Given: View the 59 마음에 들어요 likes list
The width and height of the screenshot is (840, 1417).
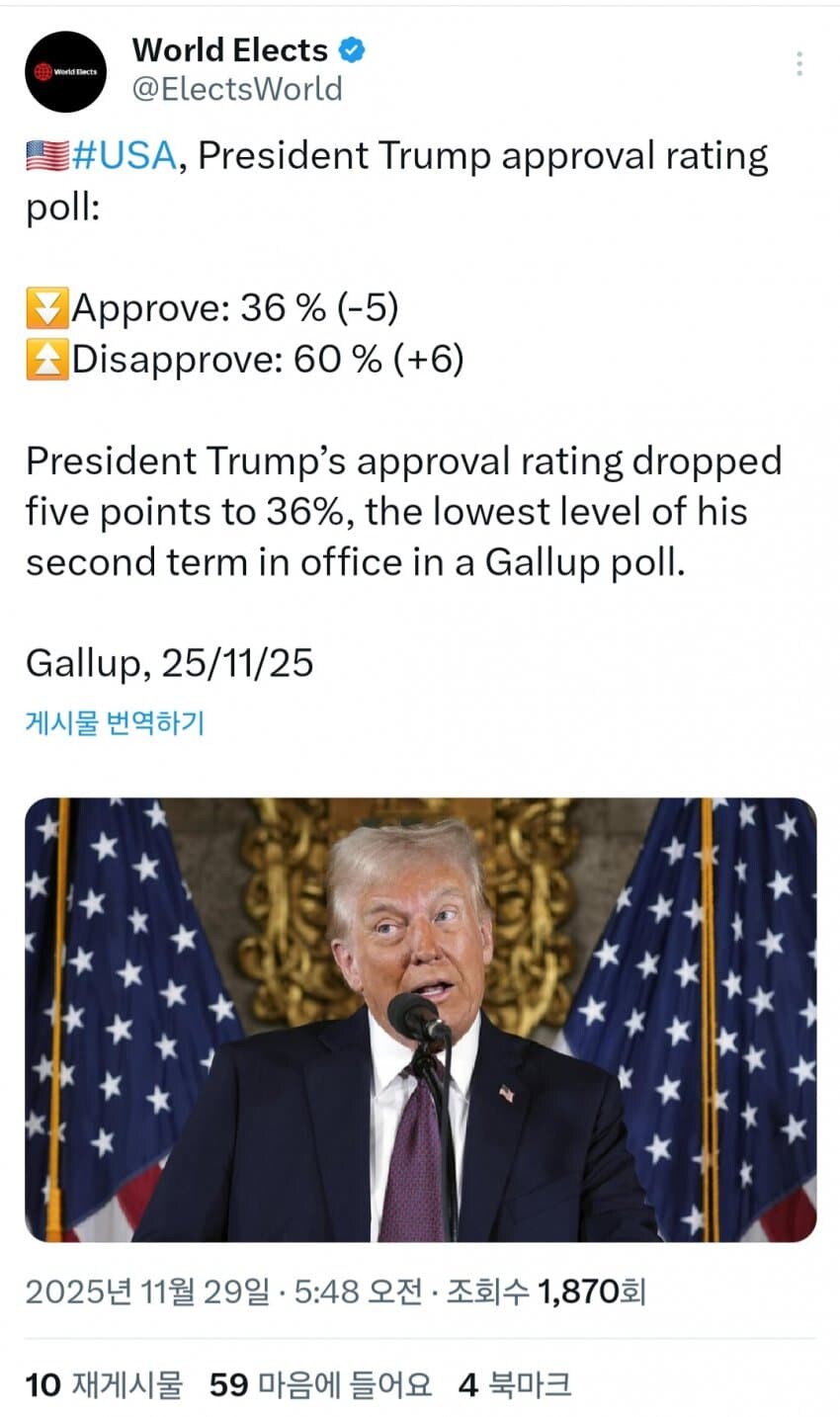Looking at the screenshot, I should 320,1385.
